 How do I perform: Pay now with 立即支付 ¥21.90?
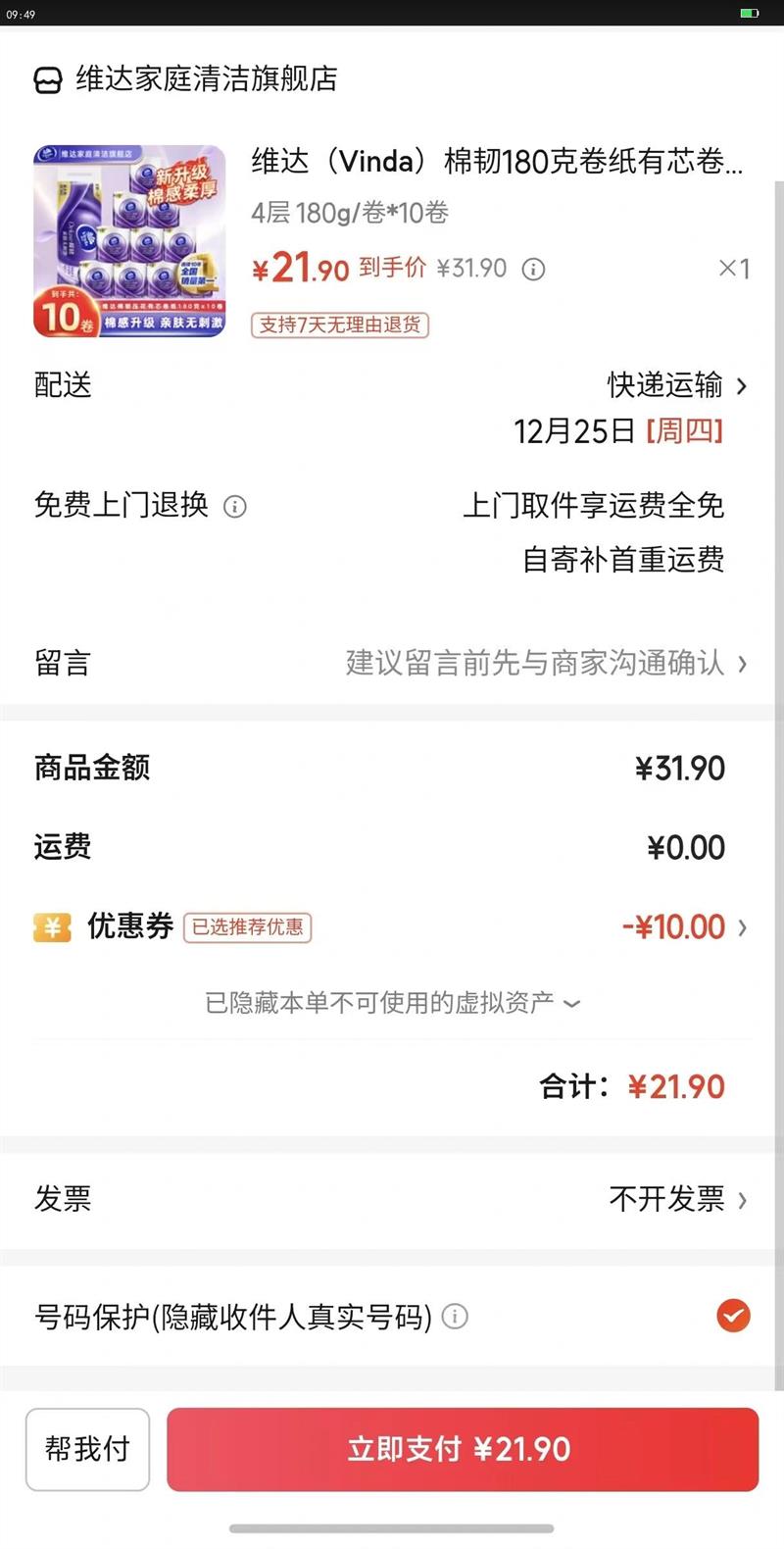[x=463, y=1449]
